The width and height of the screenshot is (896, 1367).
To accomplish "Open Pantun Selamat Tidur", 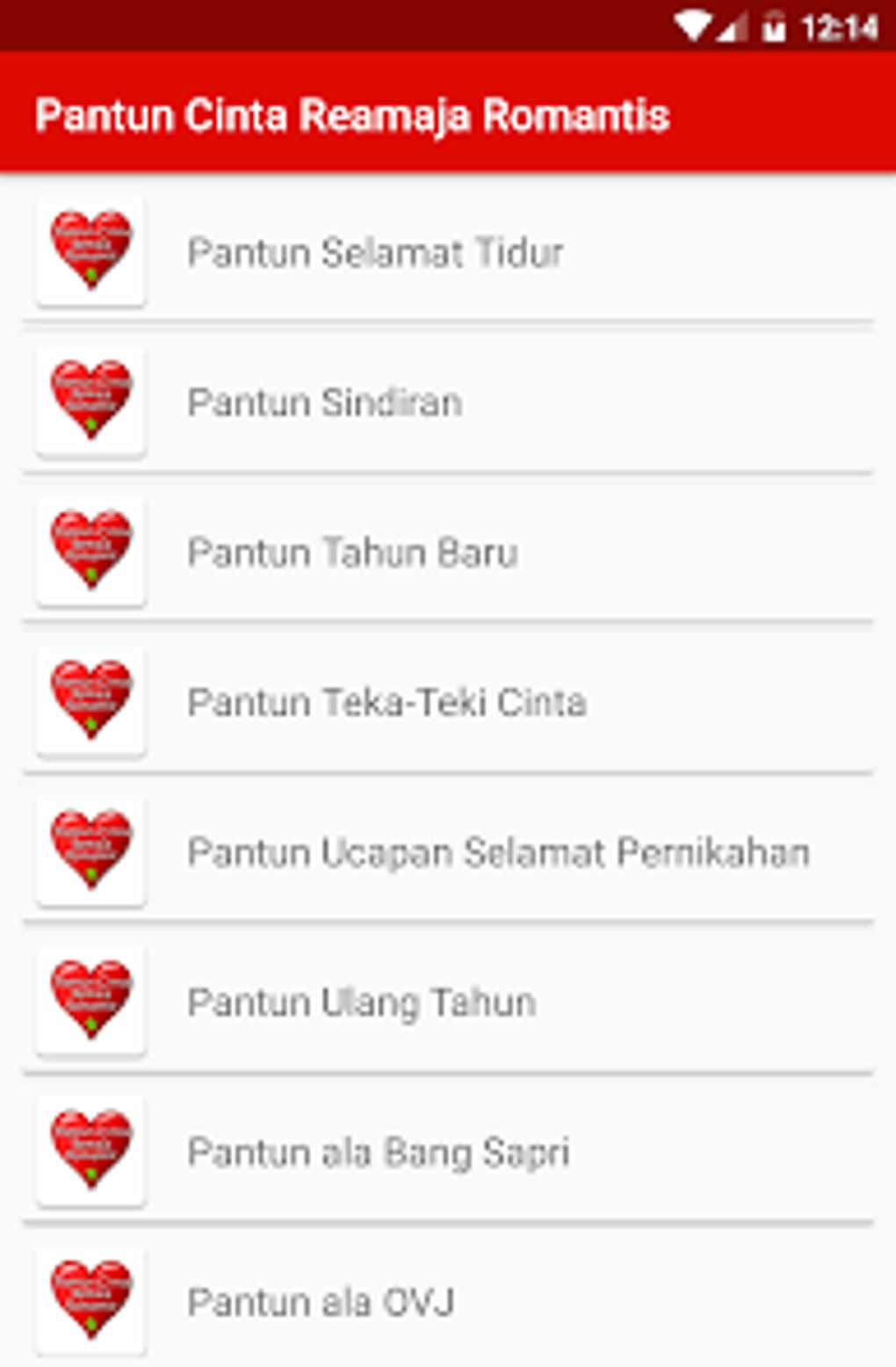I will [x=375, y=253].
